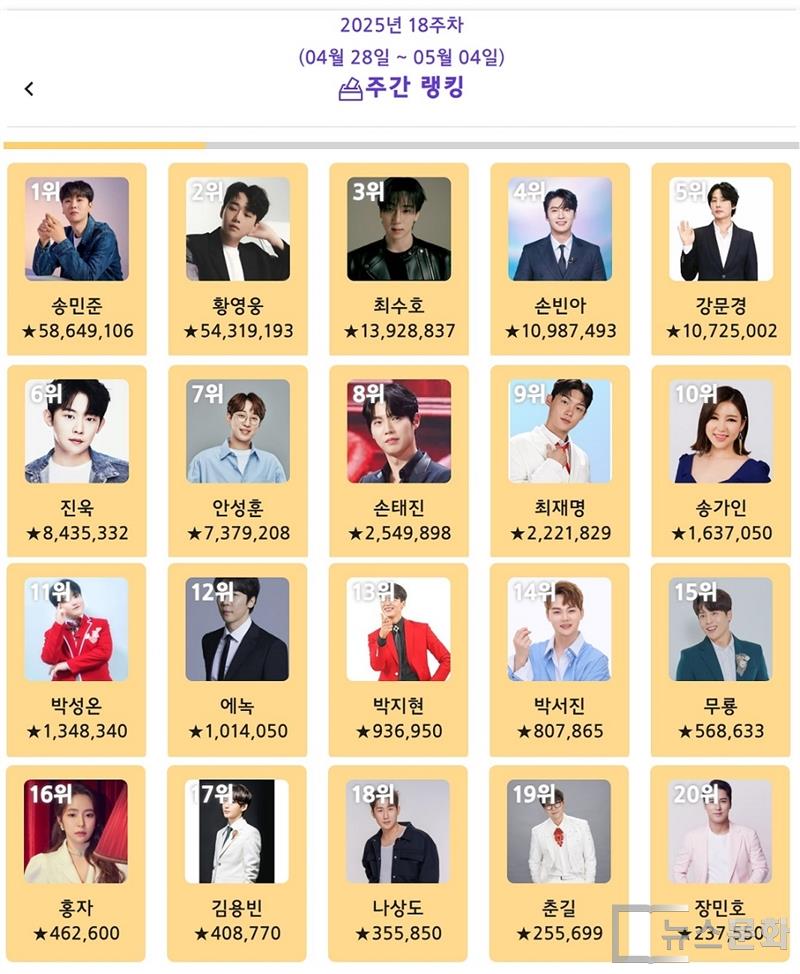The image size is (800, 974).
Task: Select the 손태진 card
Action: [x=399, y=460]
